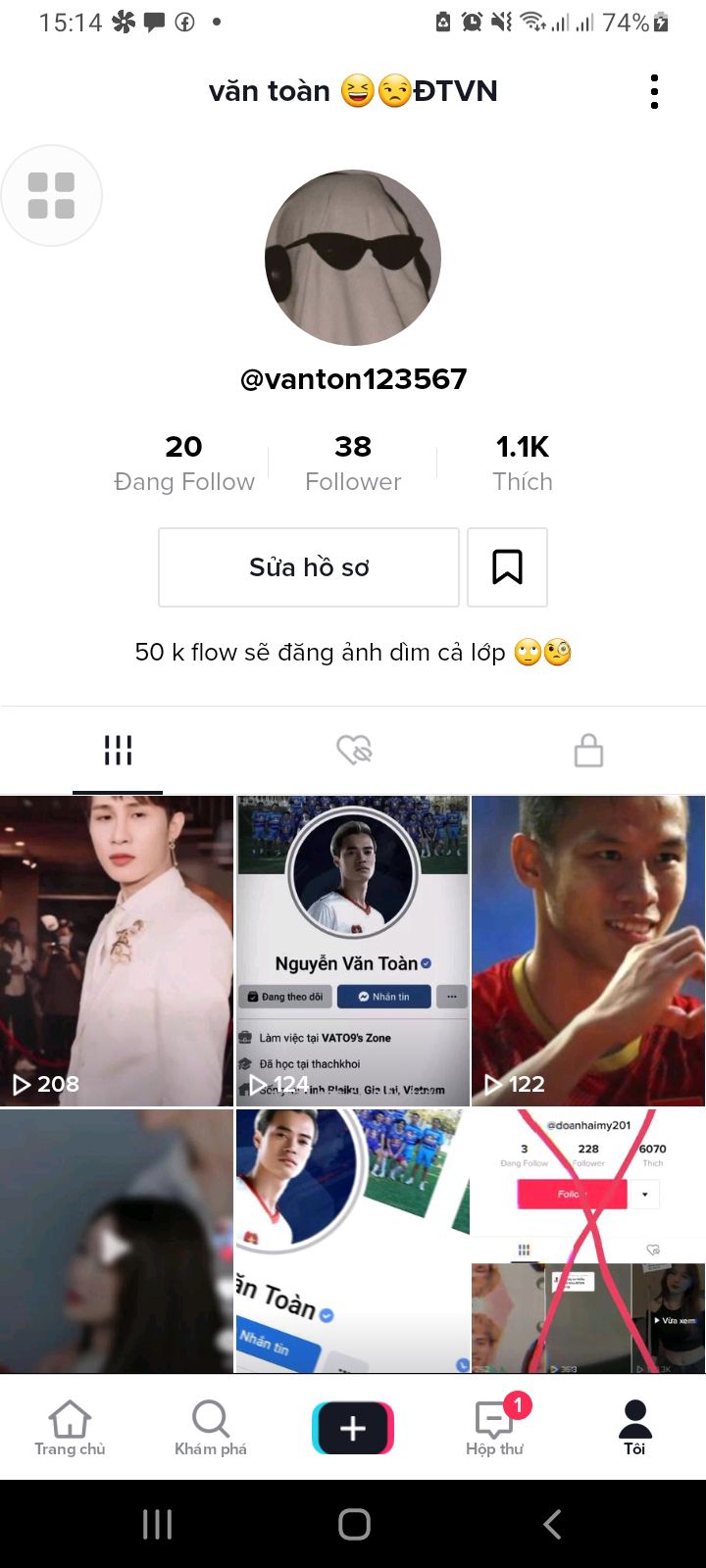Tap the floating grid shortcut button

pyautogui.click(x=51, y=195)
